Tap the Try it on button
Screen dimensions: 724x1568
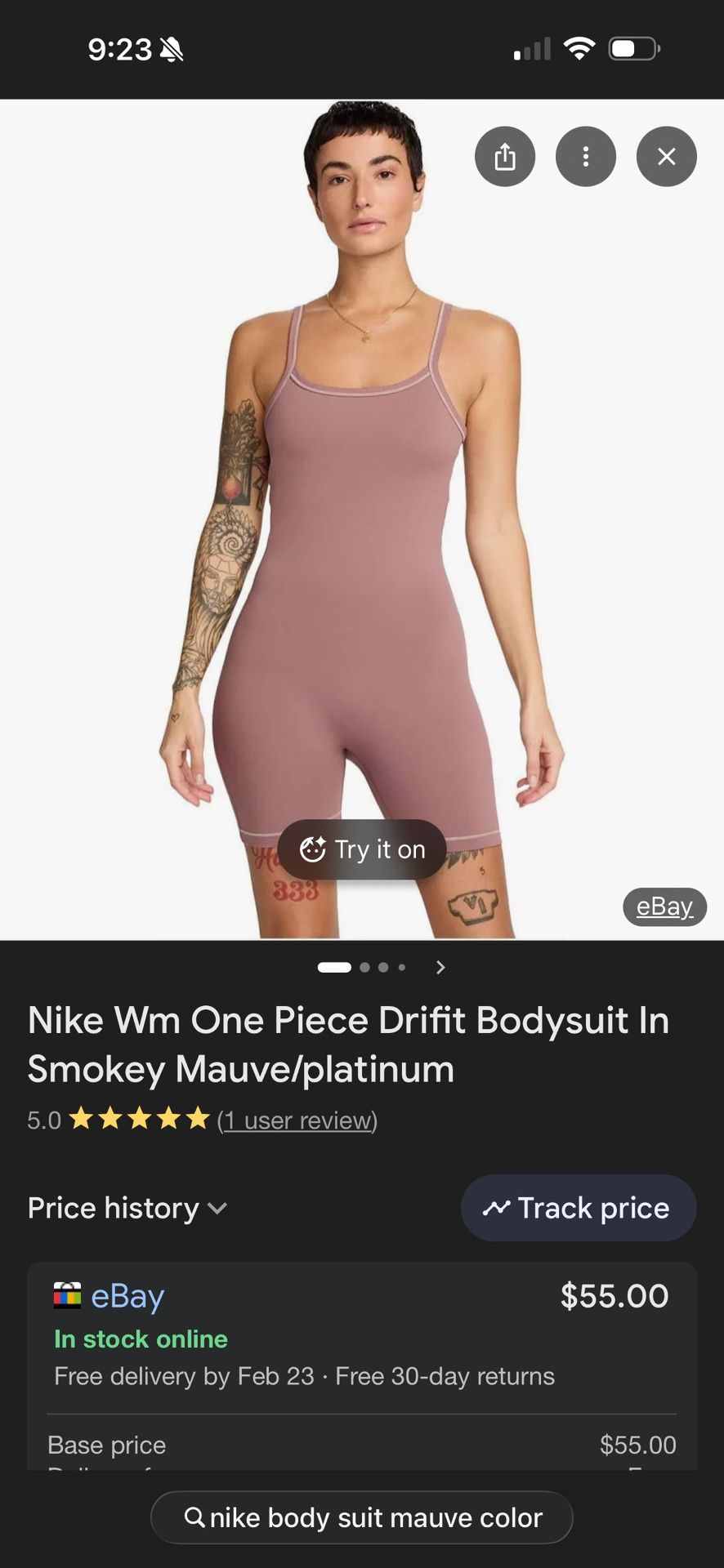pos(362,849)
